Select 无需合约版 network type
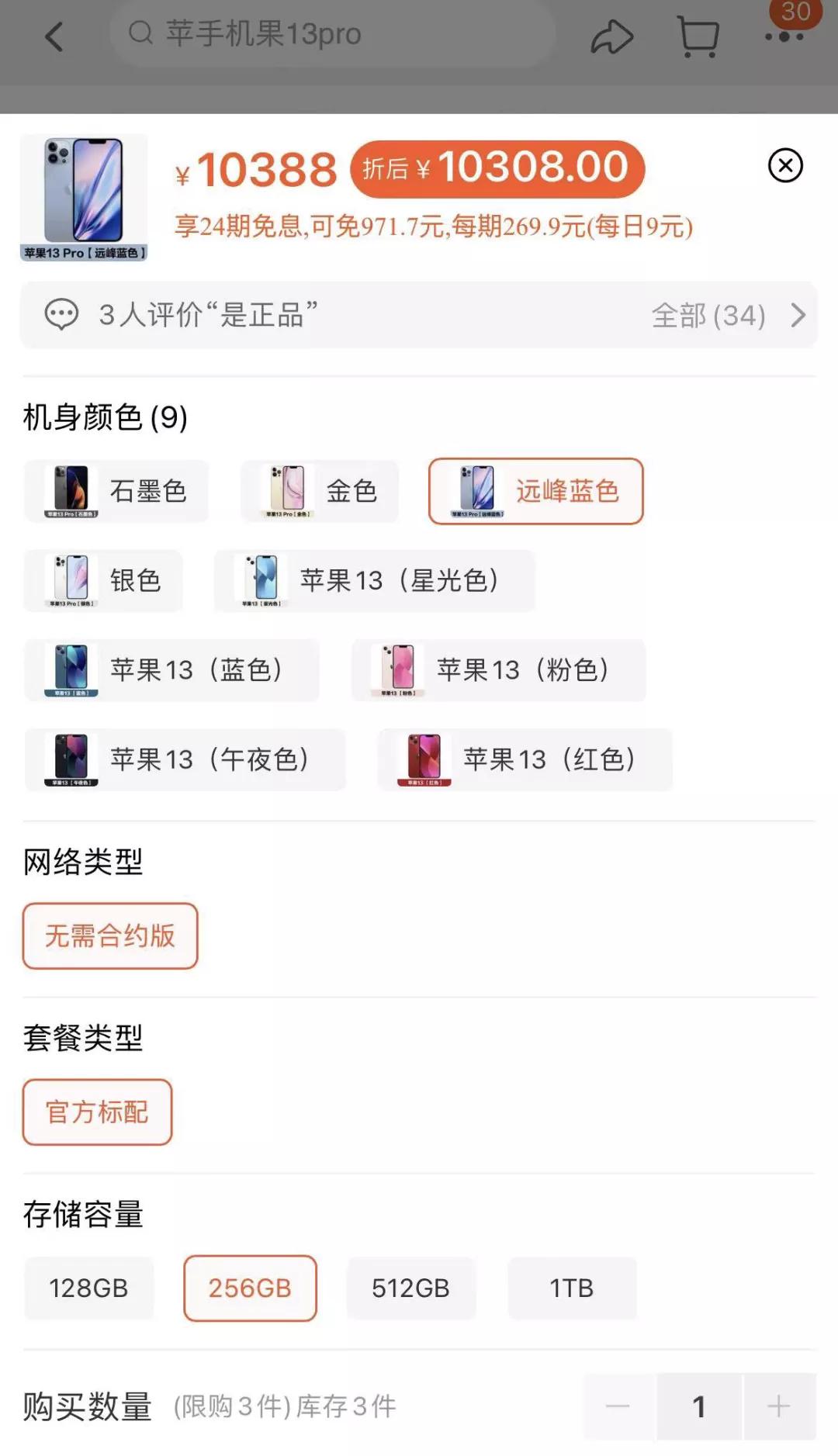 pyautogui.click(x=109, y=936)
